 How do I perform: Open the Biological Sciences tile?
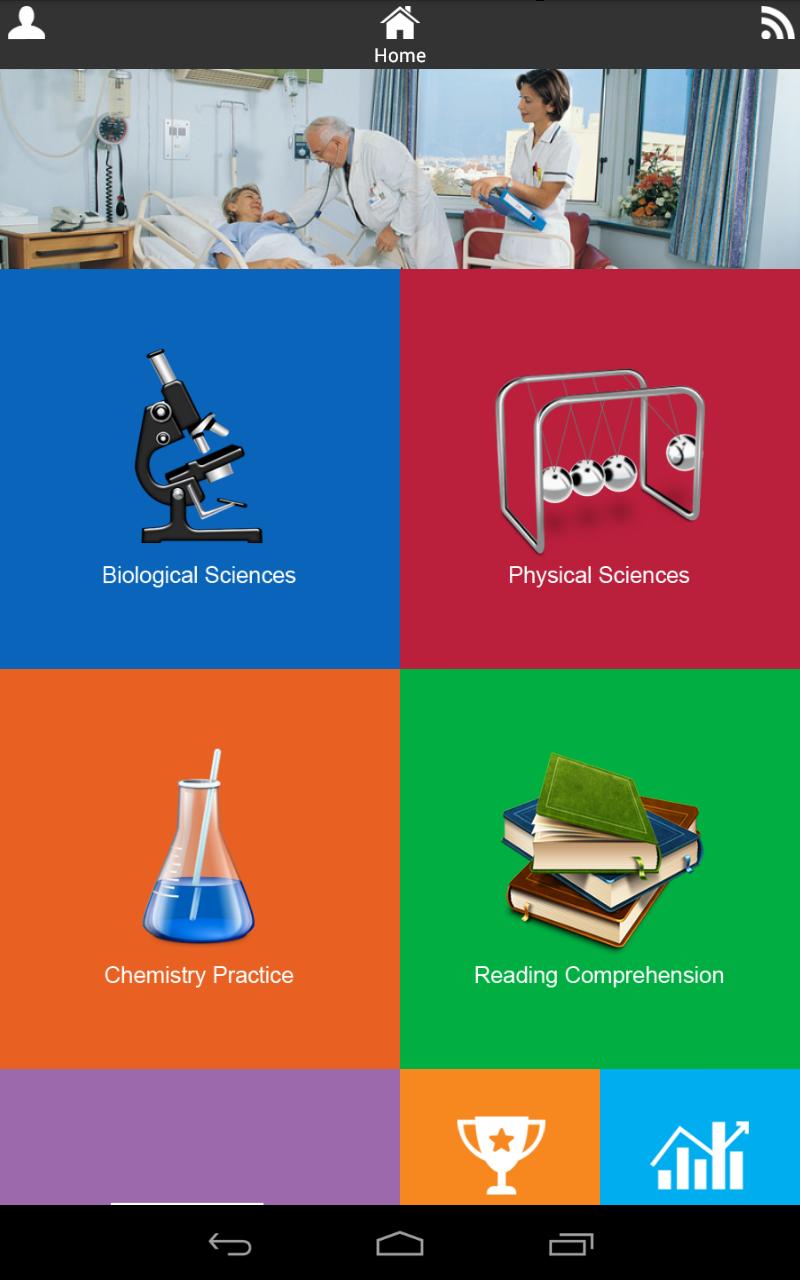pos(199,468)
